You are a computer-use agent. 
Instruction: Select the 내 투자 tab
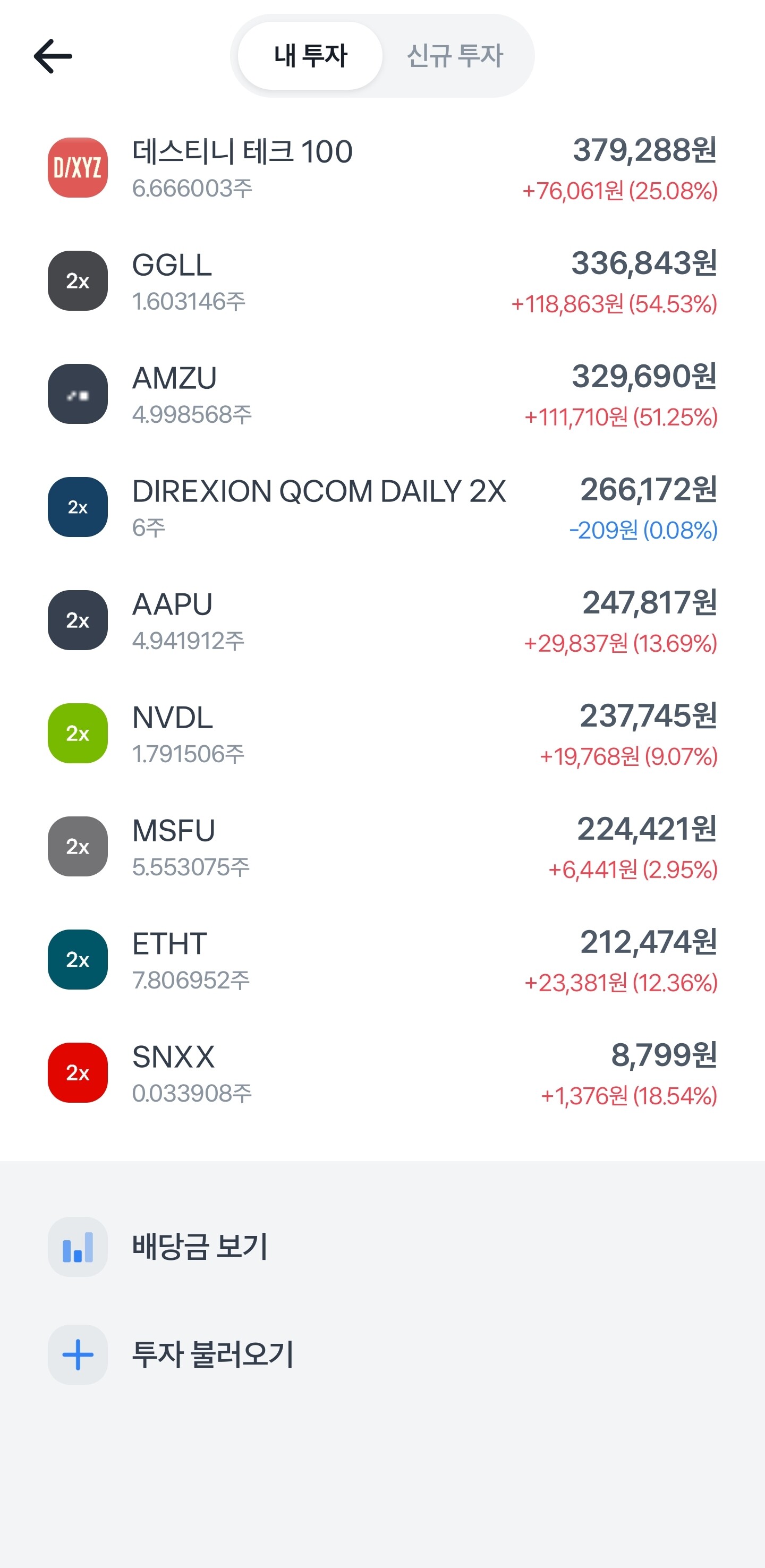[x=310, y=56]
